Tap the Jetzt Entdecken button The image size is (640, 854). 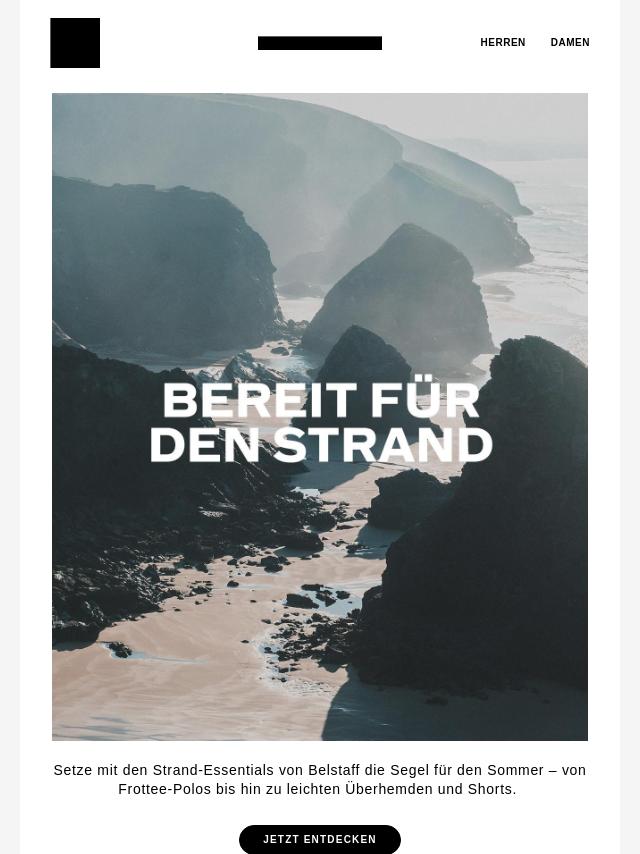tap(320, 839)
